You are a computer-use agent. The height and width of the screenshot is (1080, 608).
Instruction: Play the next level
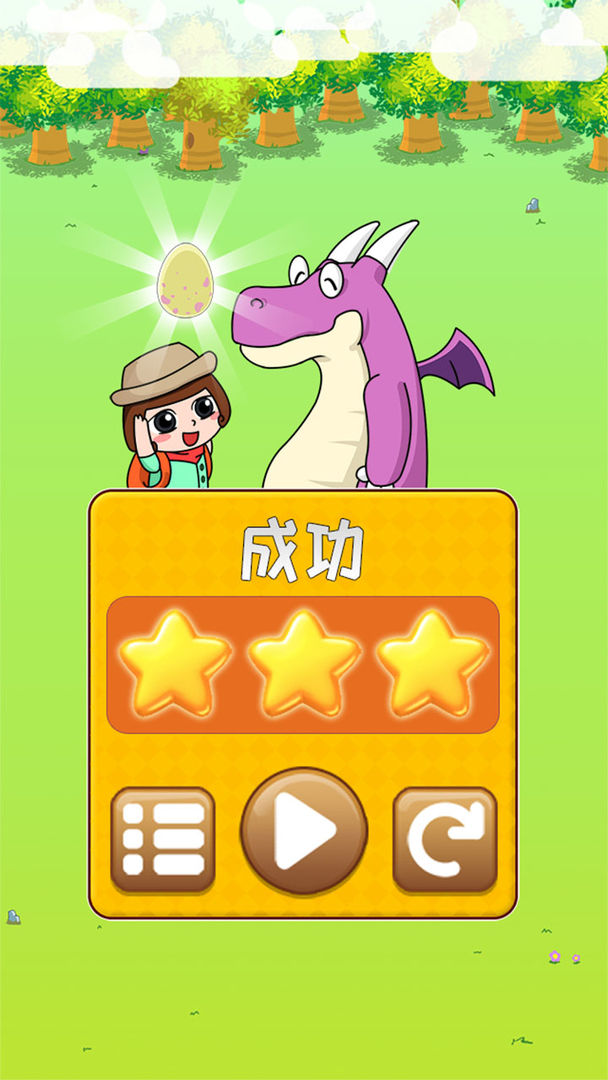point(304,831)
